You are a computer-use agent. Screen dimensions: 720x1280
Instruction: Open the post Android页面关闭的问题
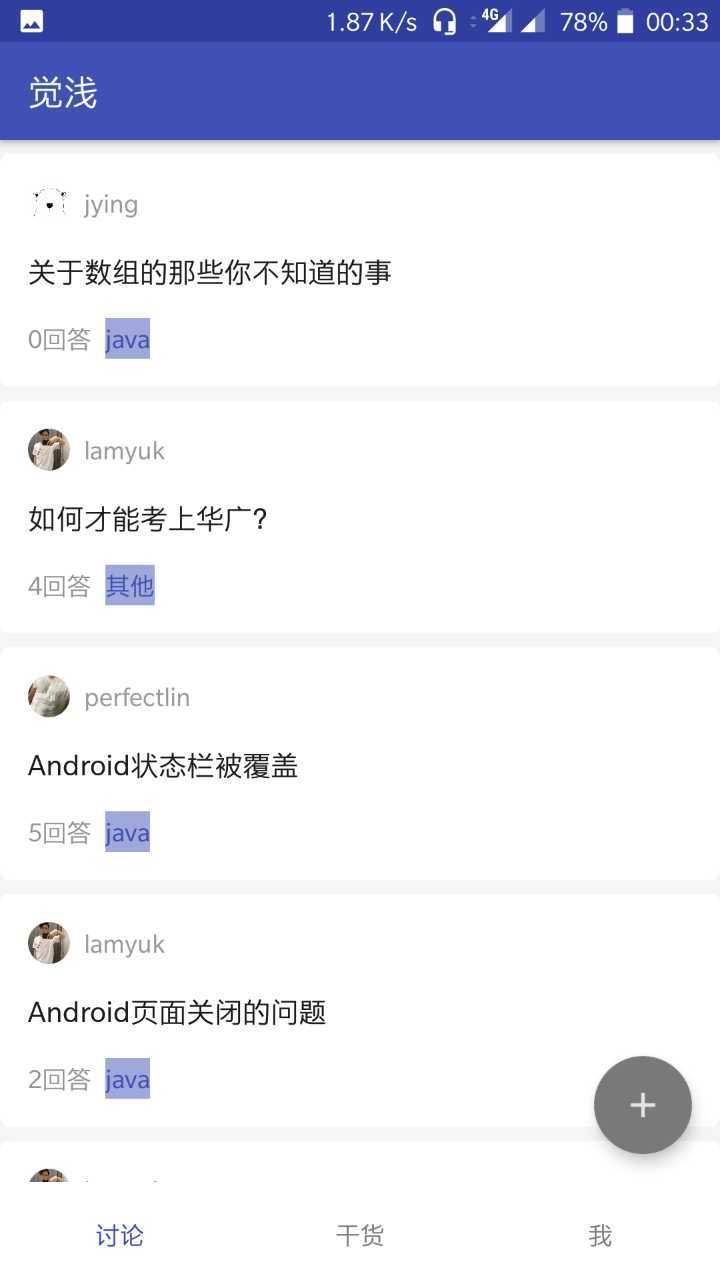pos(177,1013)
